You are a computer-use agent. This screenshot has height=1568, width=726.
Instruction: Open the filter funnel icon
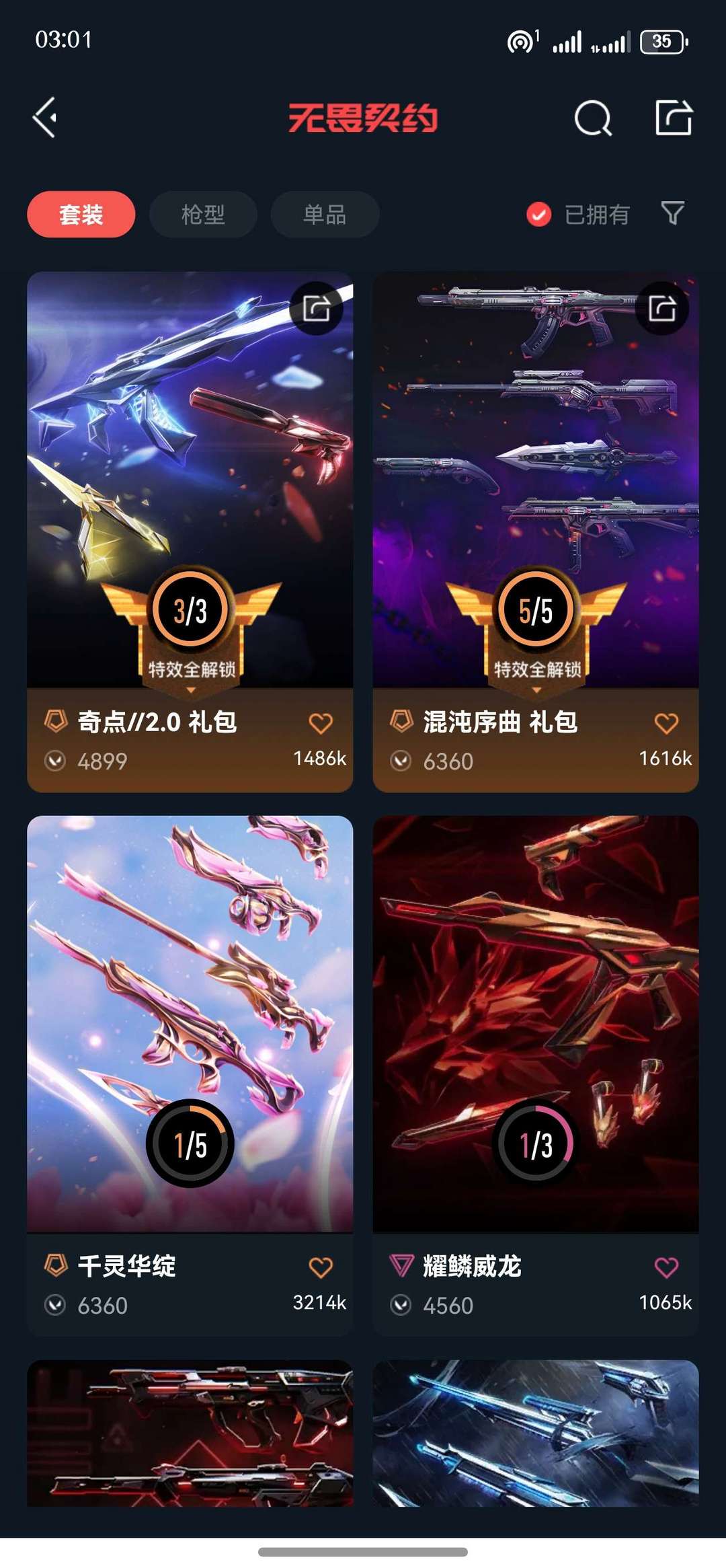(672, 213)
